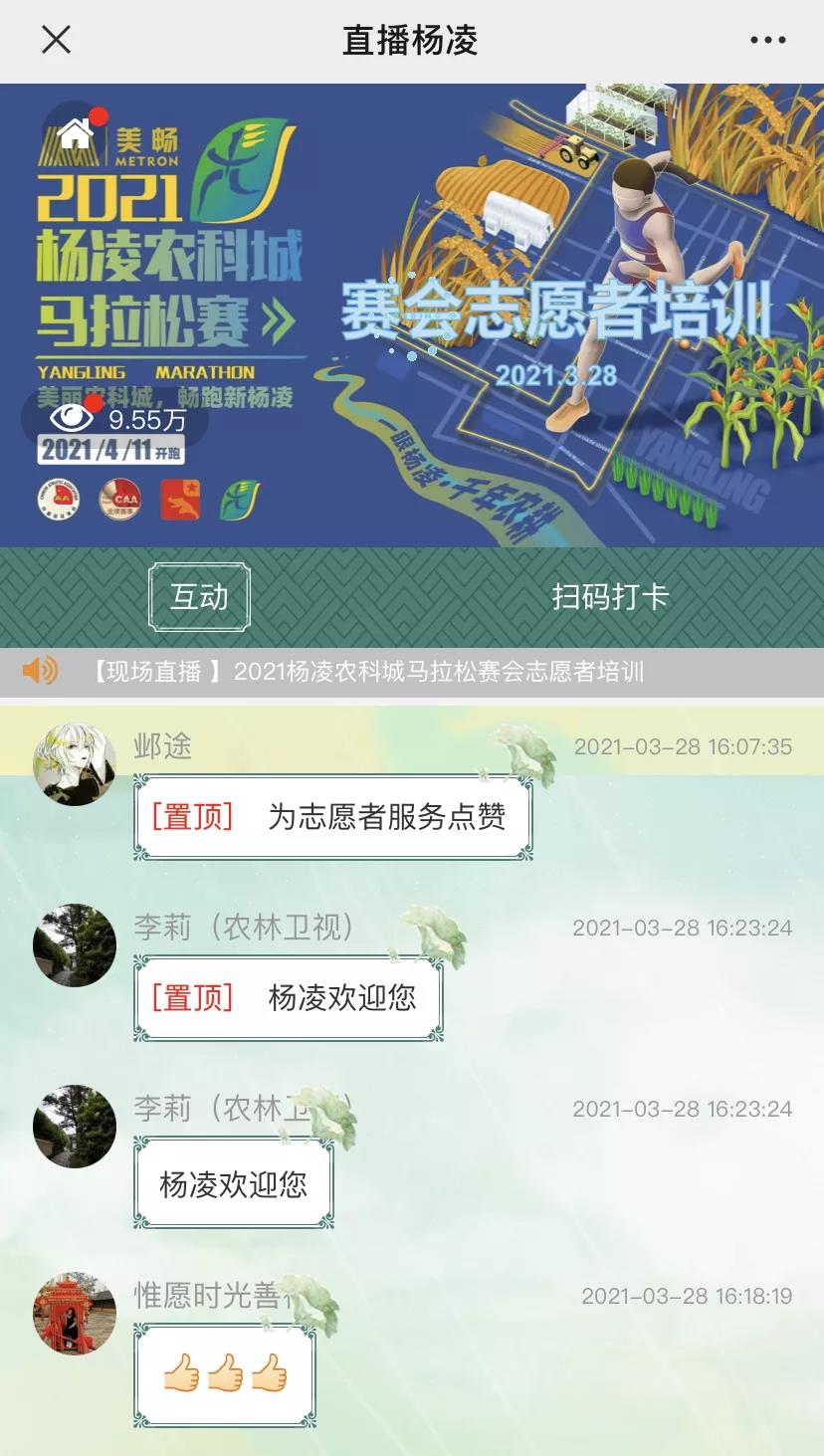Open the three-dot overflow menu
This screenshot has width=824, height=1456.
click(767, 40)
